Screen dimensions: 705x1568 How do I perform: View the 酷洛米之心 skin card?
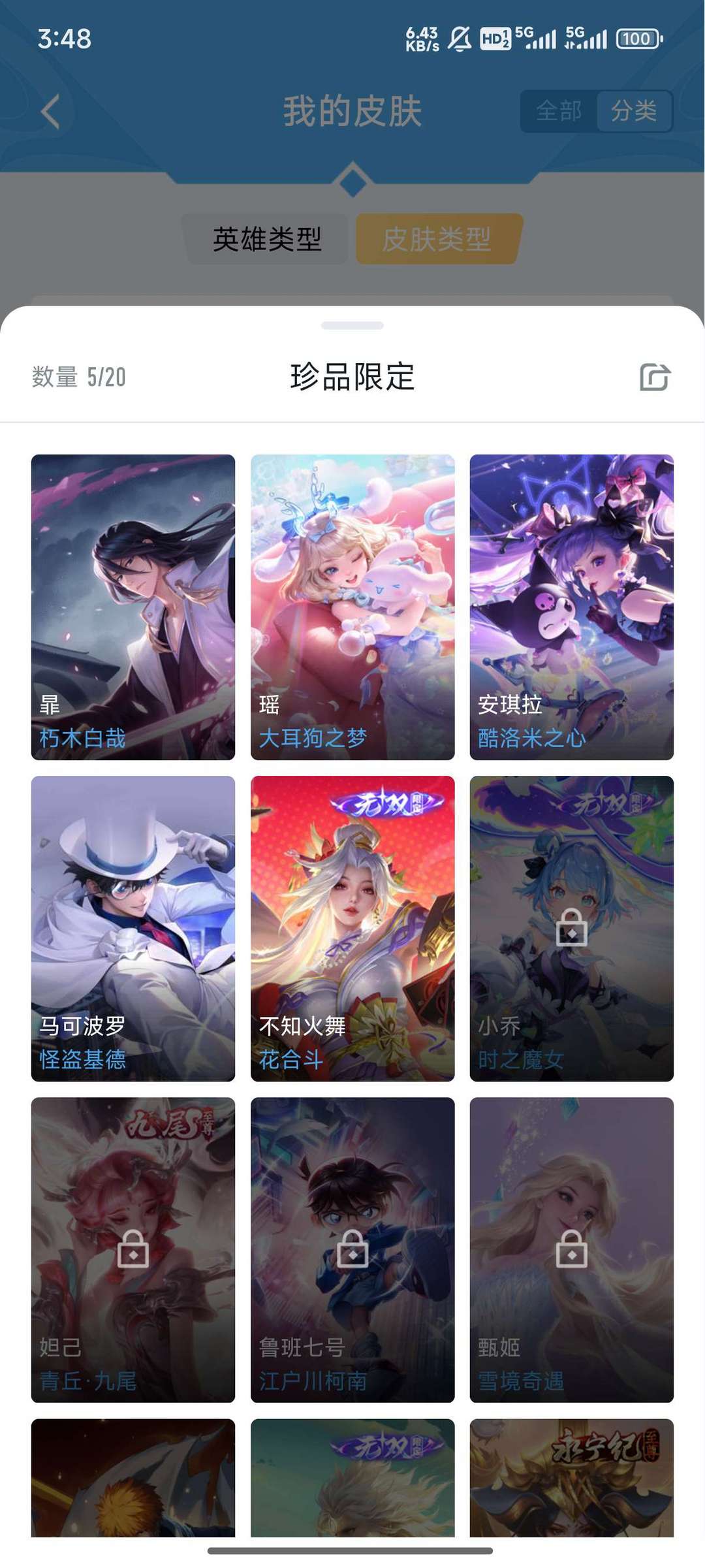[x=572, y=607]
